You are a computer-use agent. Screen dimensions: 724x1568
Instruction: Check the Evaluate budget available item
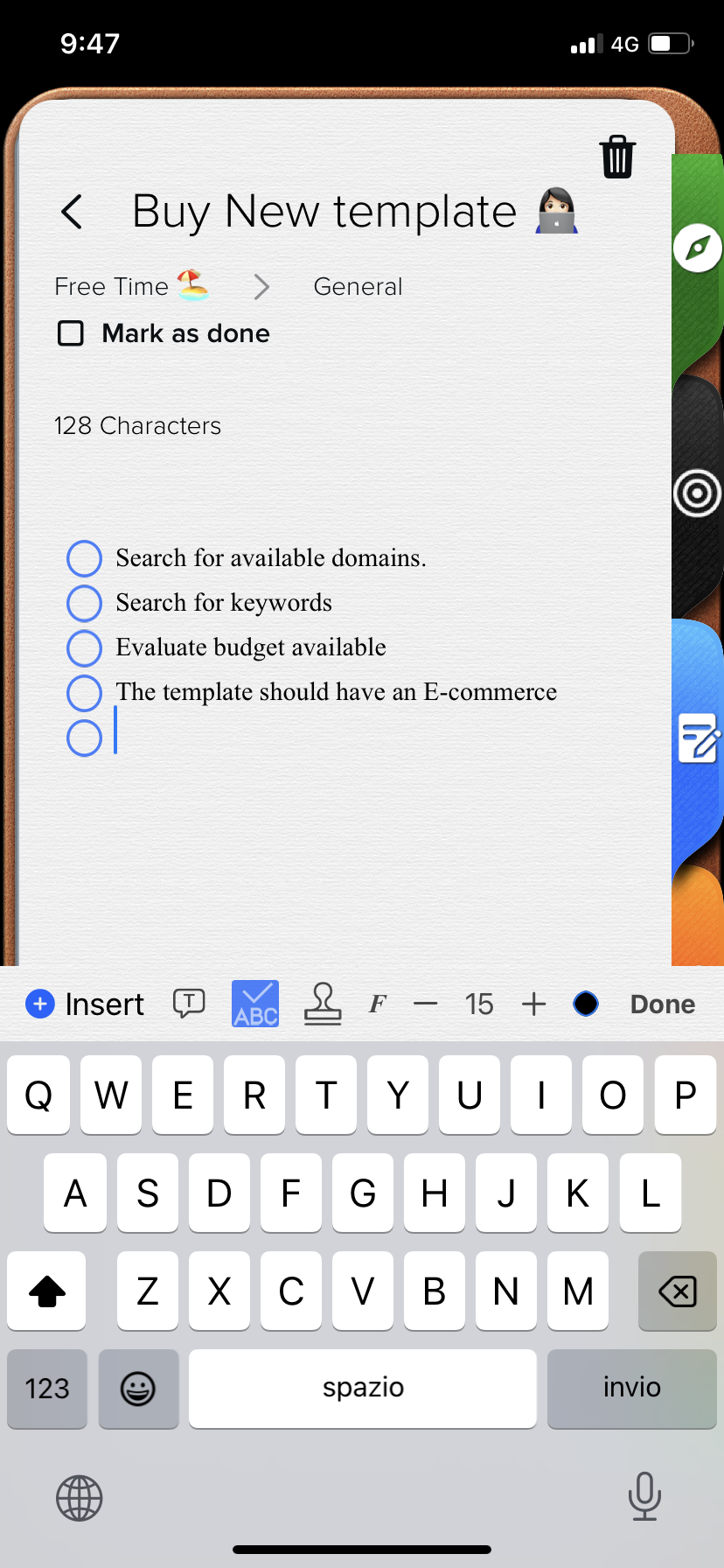(x=85, y=647)
